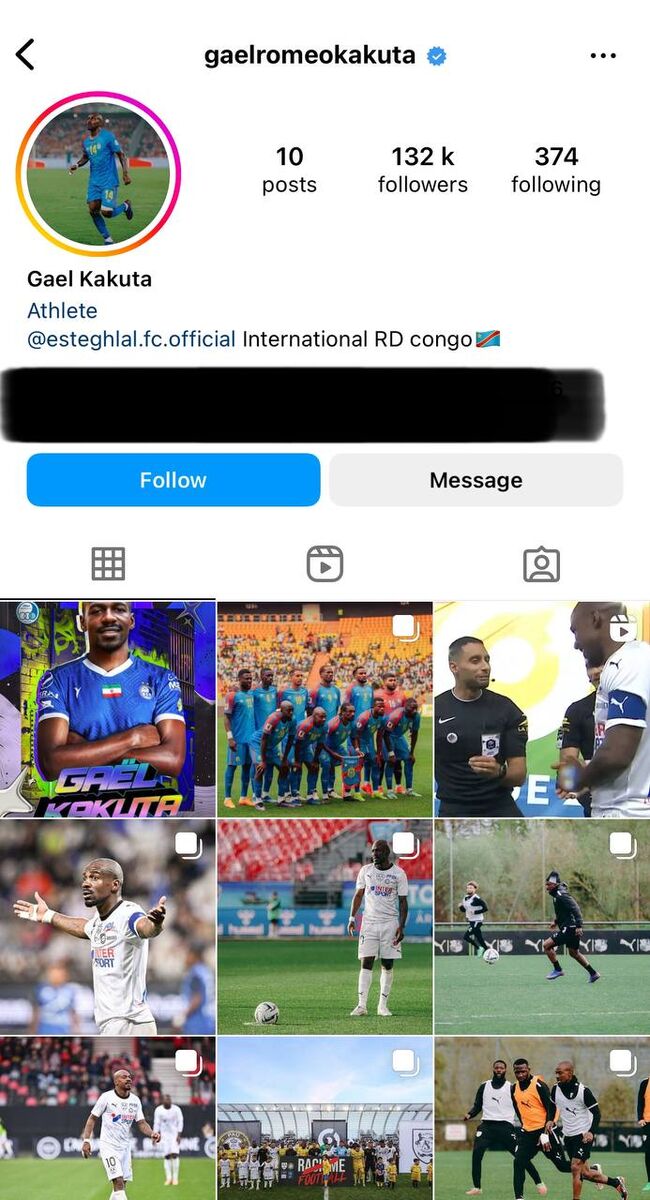Open the blue jersey GAEL KAKUTA post
This screenshot has width=650, height=1200.
pyautogui.click(x=107, y=708)
